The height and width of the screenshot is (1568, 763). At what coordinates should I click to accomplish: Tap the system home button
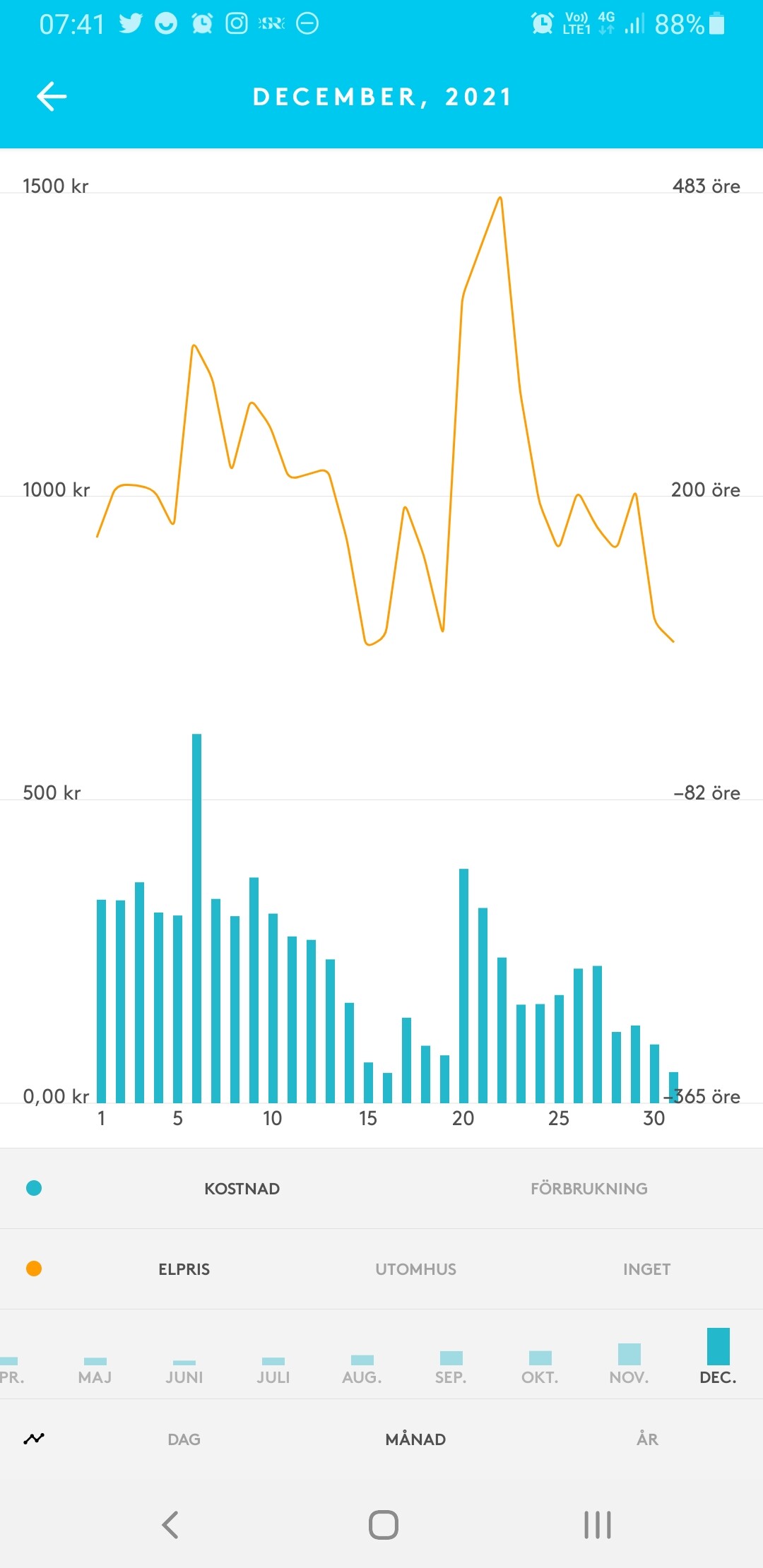pos(383,1525)
